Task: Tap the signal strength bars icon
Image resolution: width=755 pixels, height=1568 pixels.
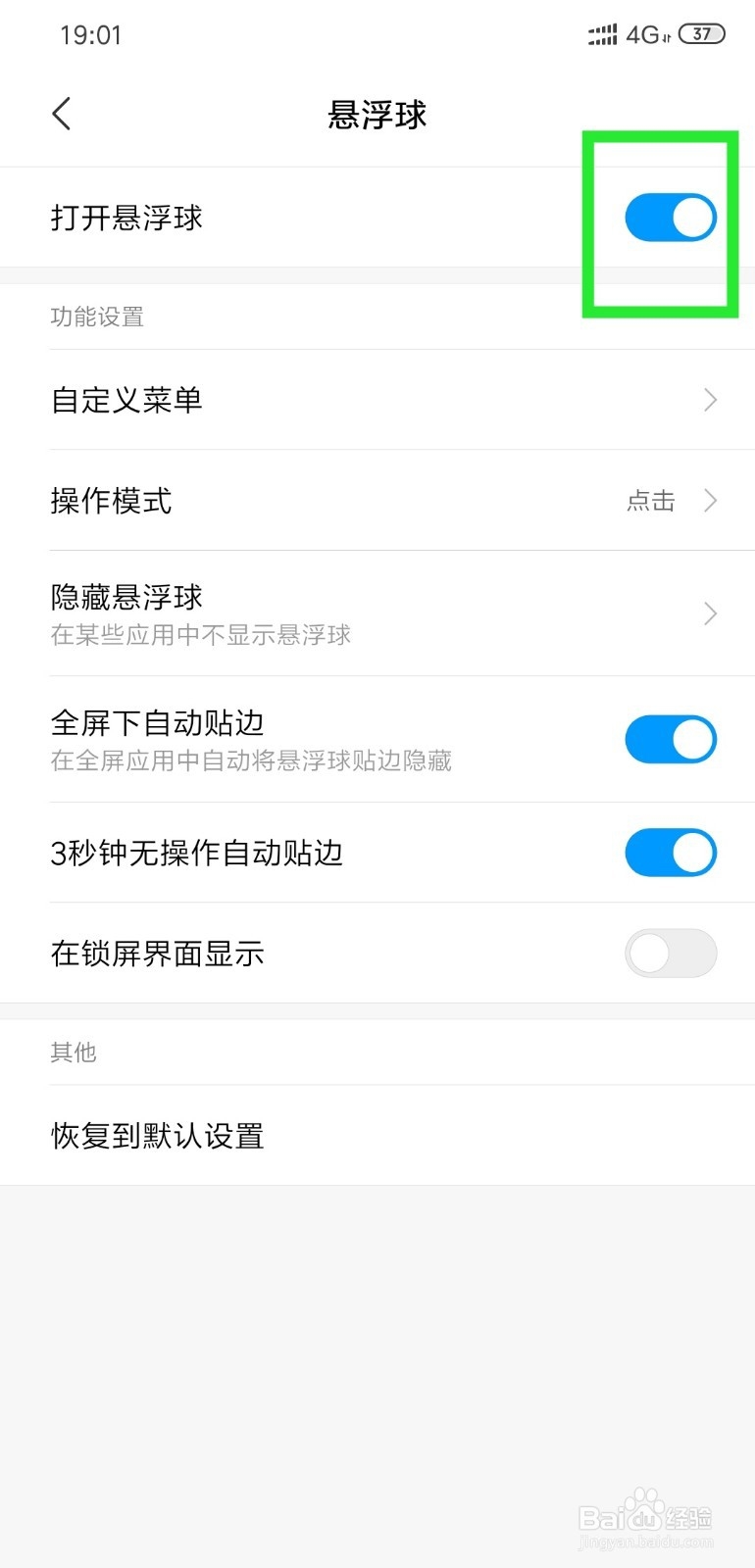Action: point(600,34)
